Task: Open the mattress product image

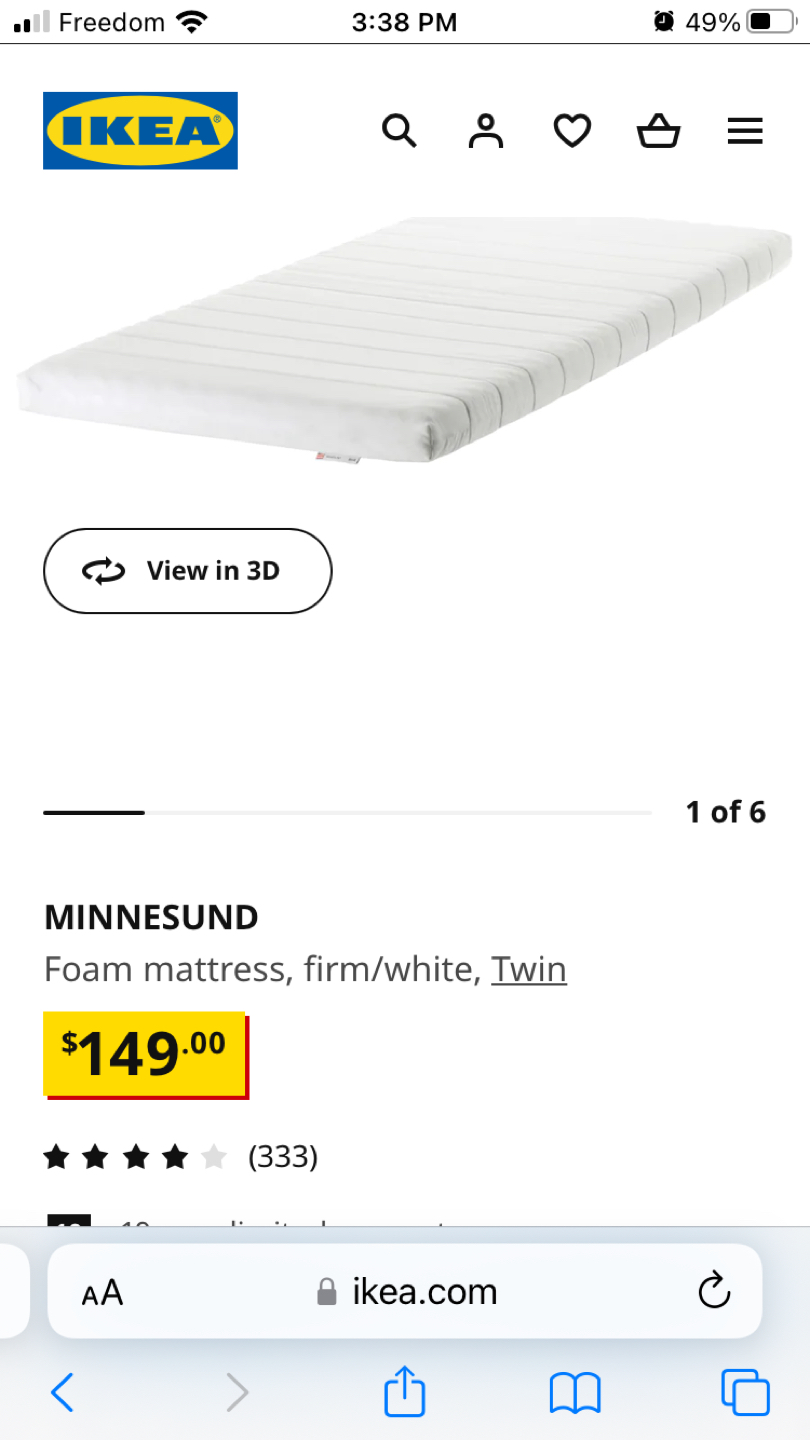Action: click(x=405, y=340)
